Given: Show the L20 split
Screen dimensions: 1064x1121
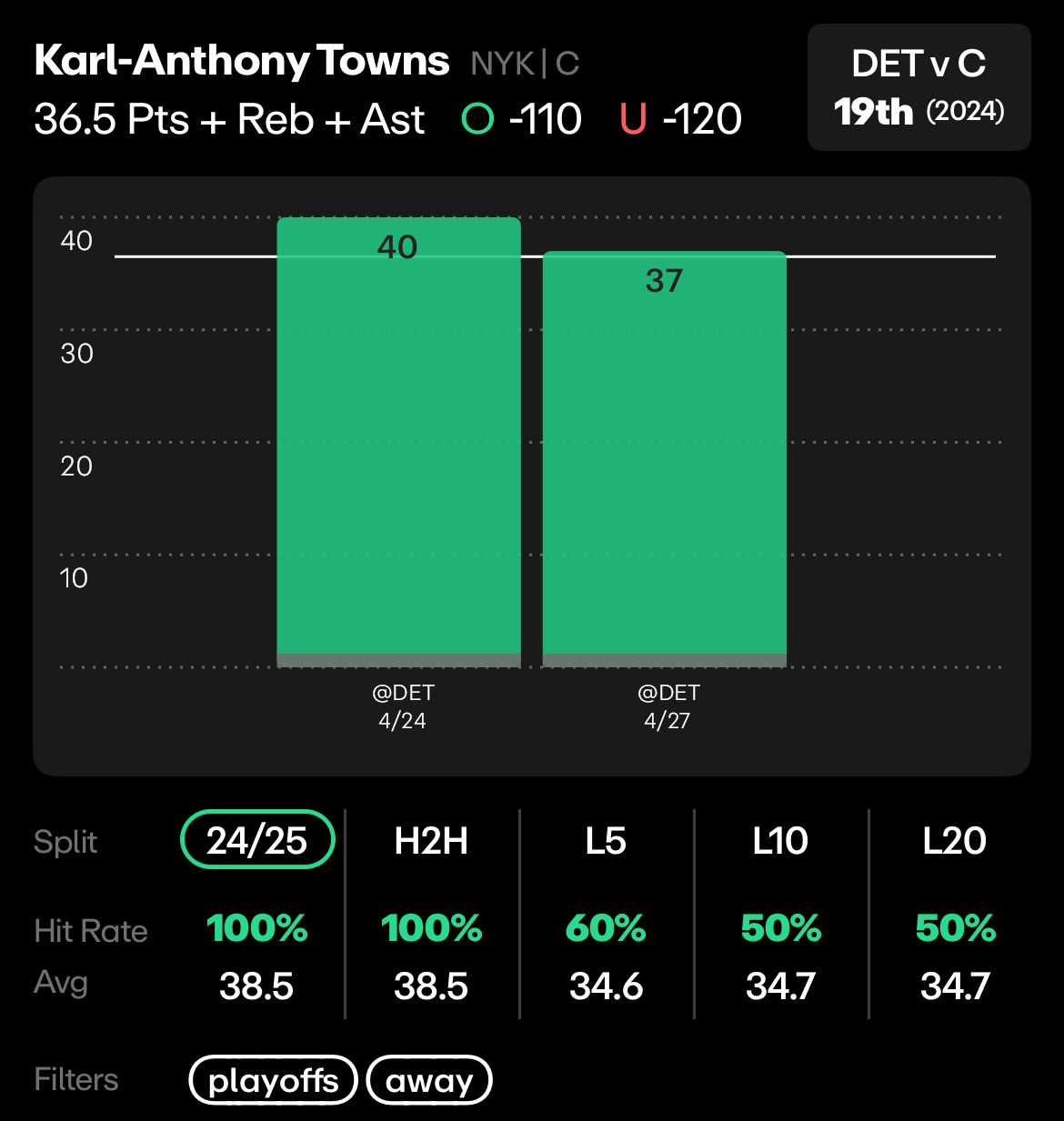Looking at the screenshot, I should click(x=954, y=841).
